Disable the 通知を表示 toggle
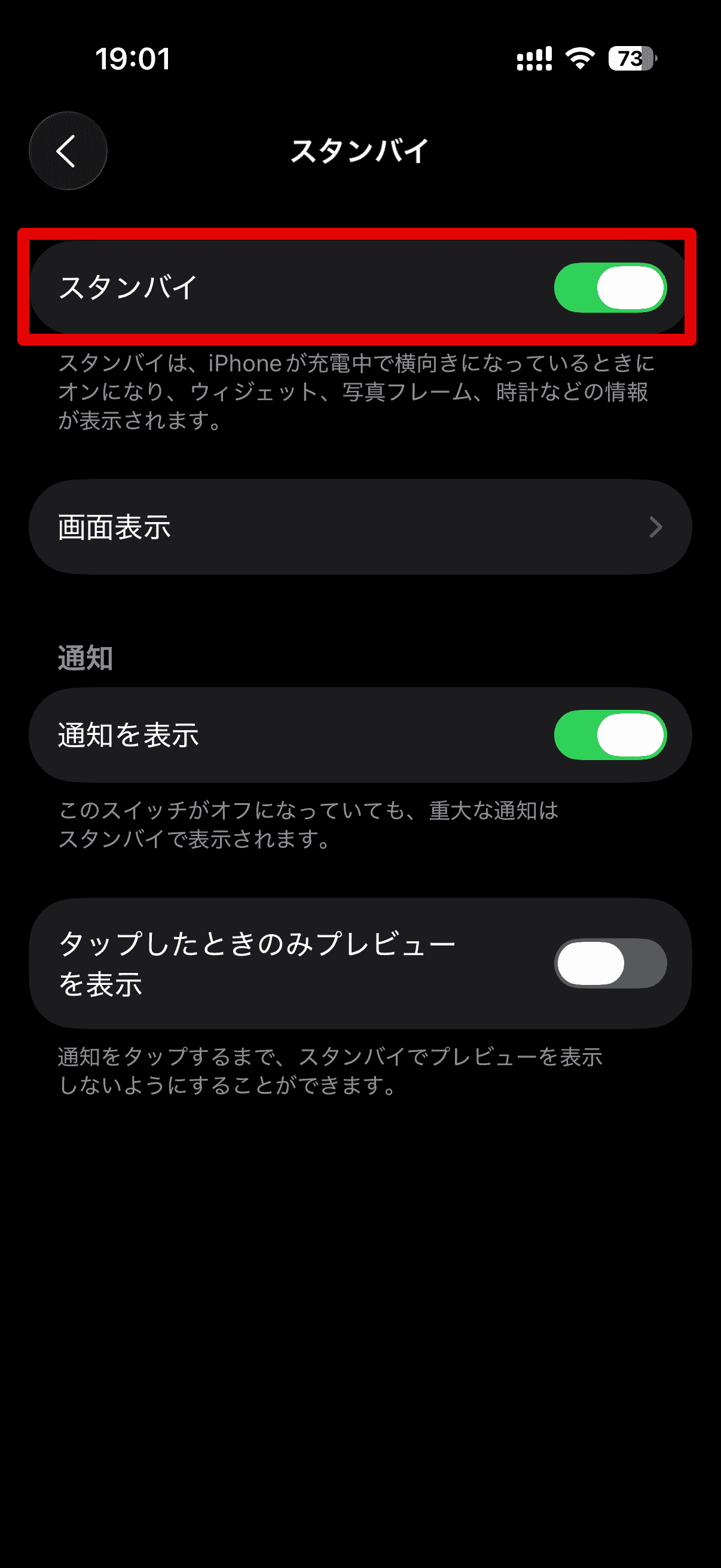Screen dimensions: 721x1568 (x=610, y=735)
